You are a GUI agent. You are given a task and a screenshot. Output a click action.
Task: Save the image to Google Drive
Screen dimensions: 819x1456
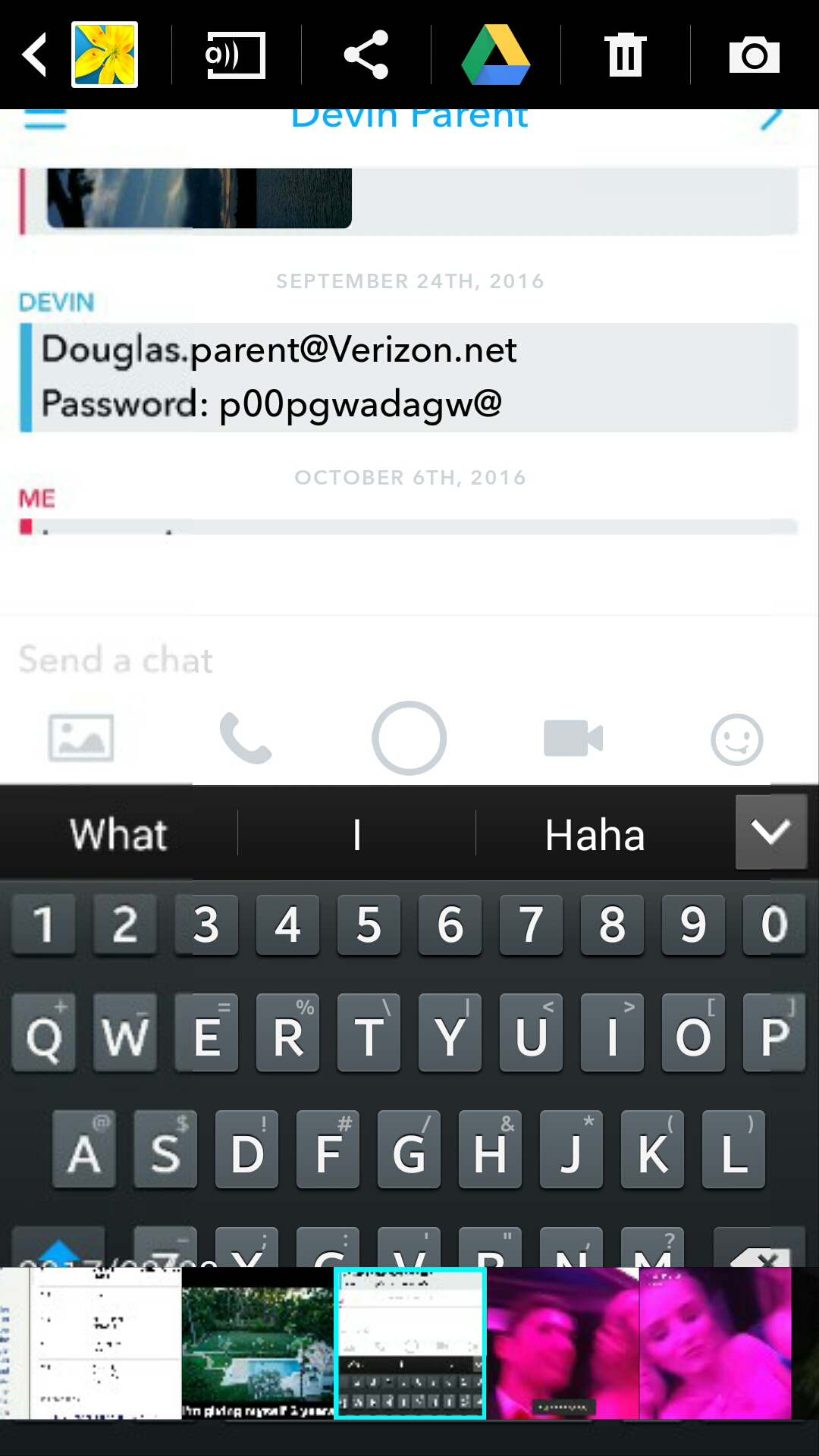(x=496, y=55)
